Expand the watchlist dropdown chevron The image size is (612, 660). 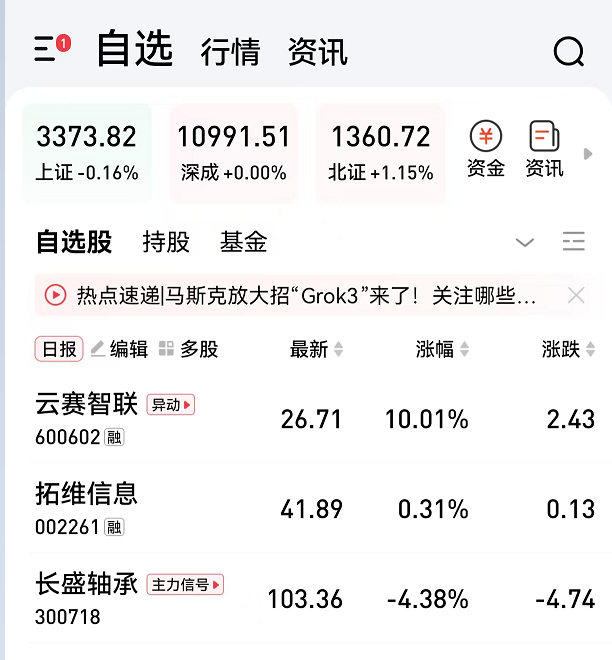[x=525, y=242]
